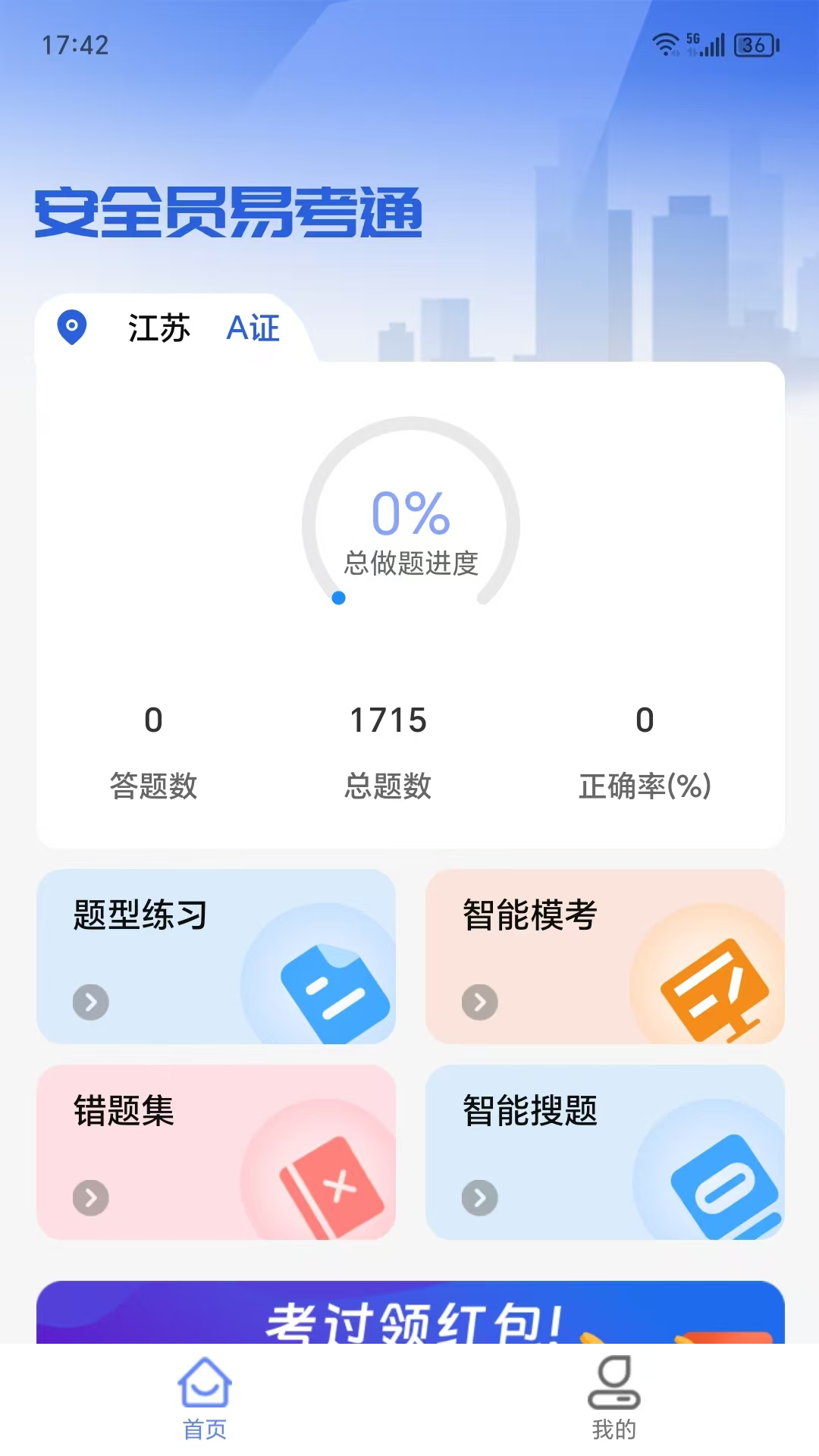Click the 0% progress ring
The image size is (819, 1456).
[409, 516]
